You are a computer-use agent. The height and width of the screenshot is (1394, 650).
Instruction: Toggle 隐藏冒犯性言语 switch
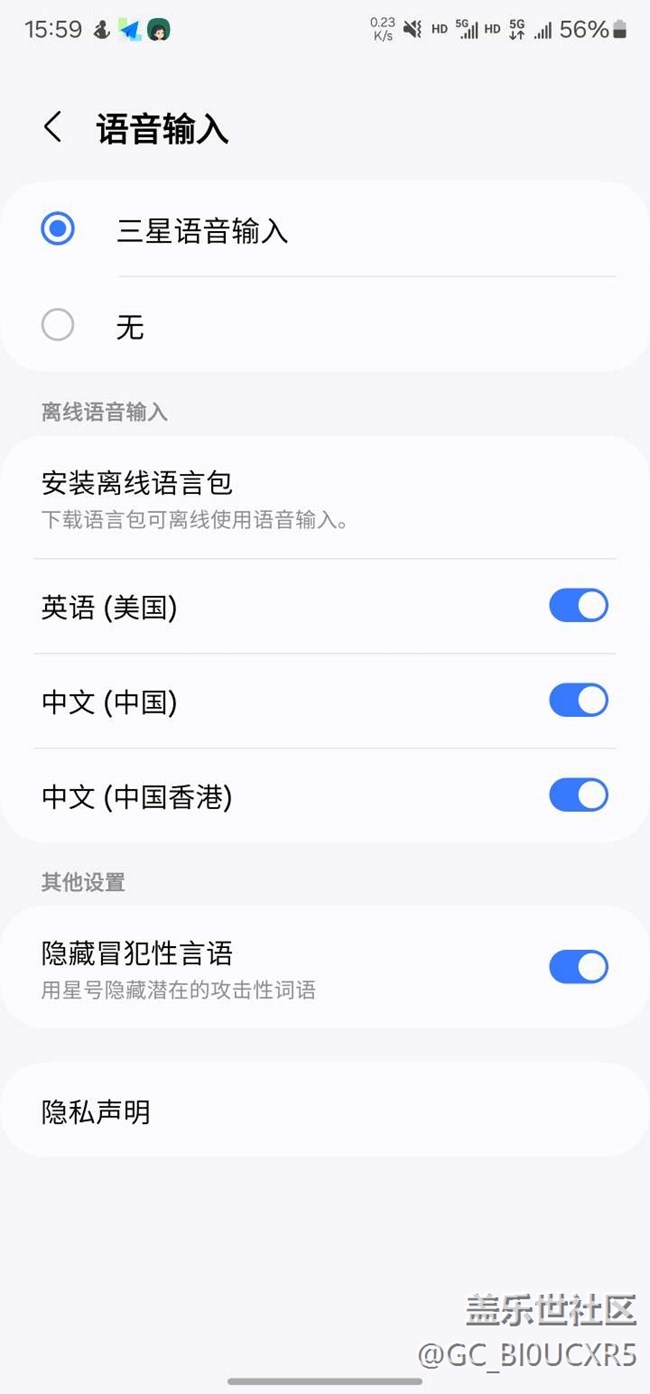tap(578, 967)
